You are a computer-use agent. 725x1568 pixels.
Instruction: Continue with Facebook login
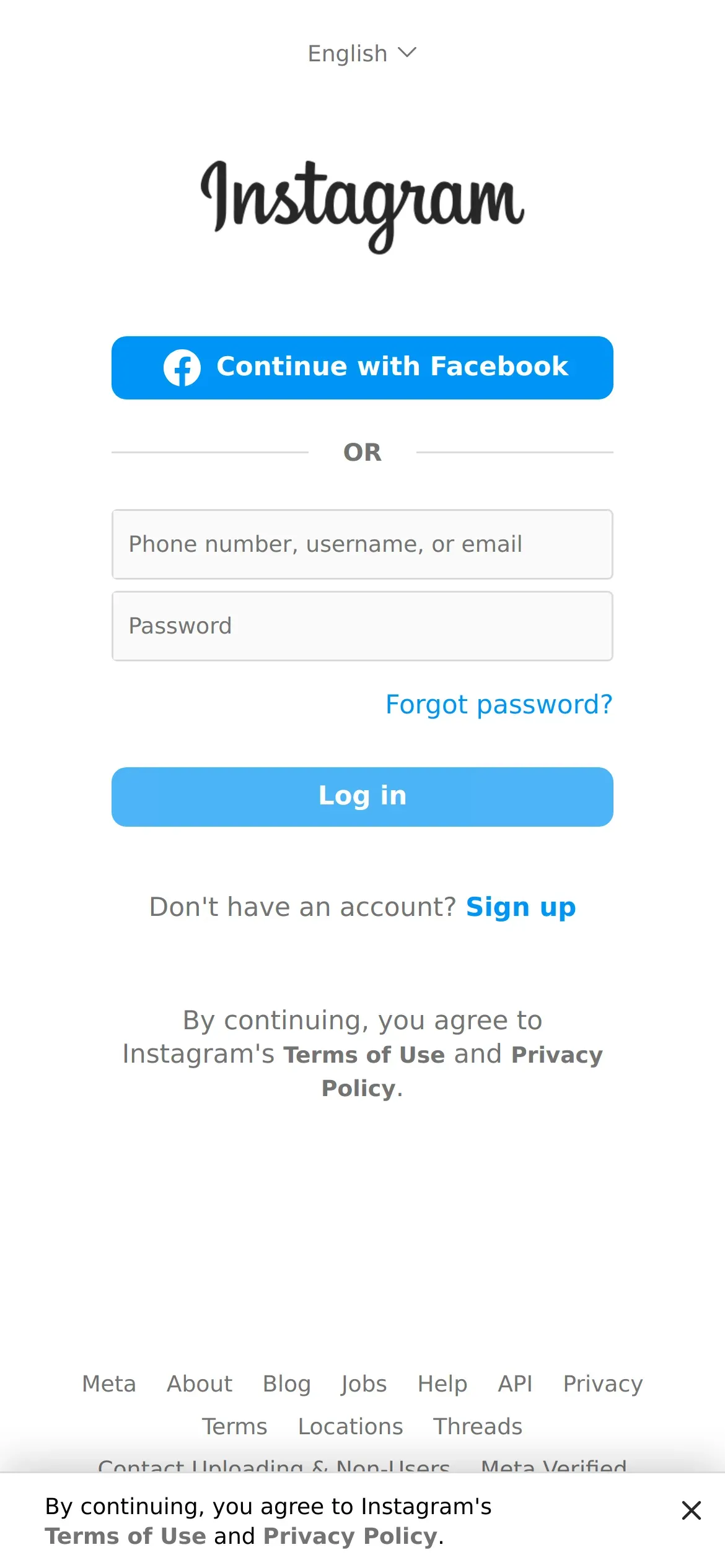point(362,368)
